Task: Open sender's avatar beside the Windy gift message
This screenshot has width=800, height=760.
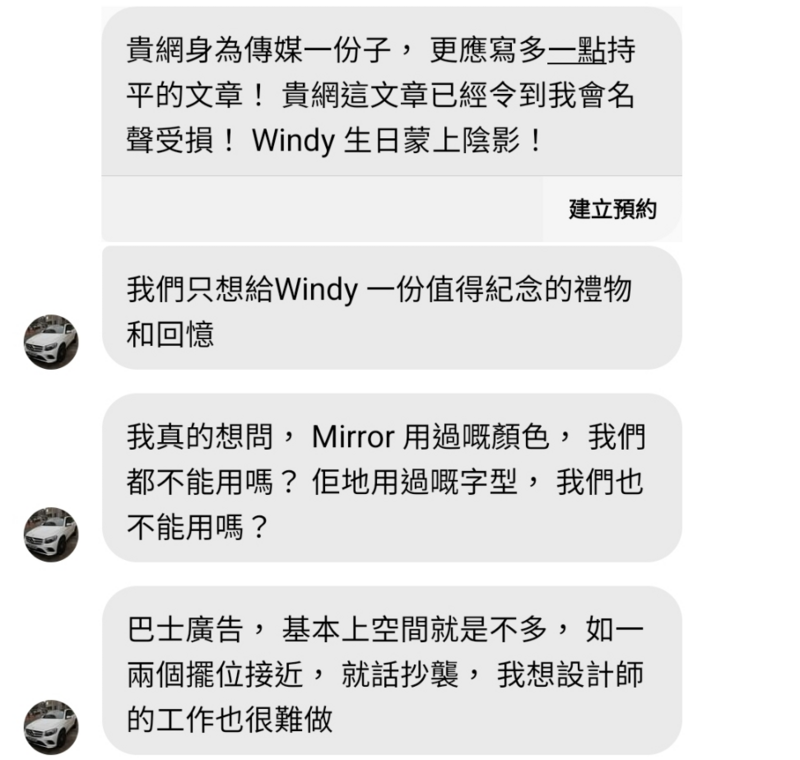Action: coord(51,342)
